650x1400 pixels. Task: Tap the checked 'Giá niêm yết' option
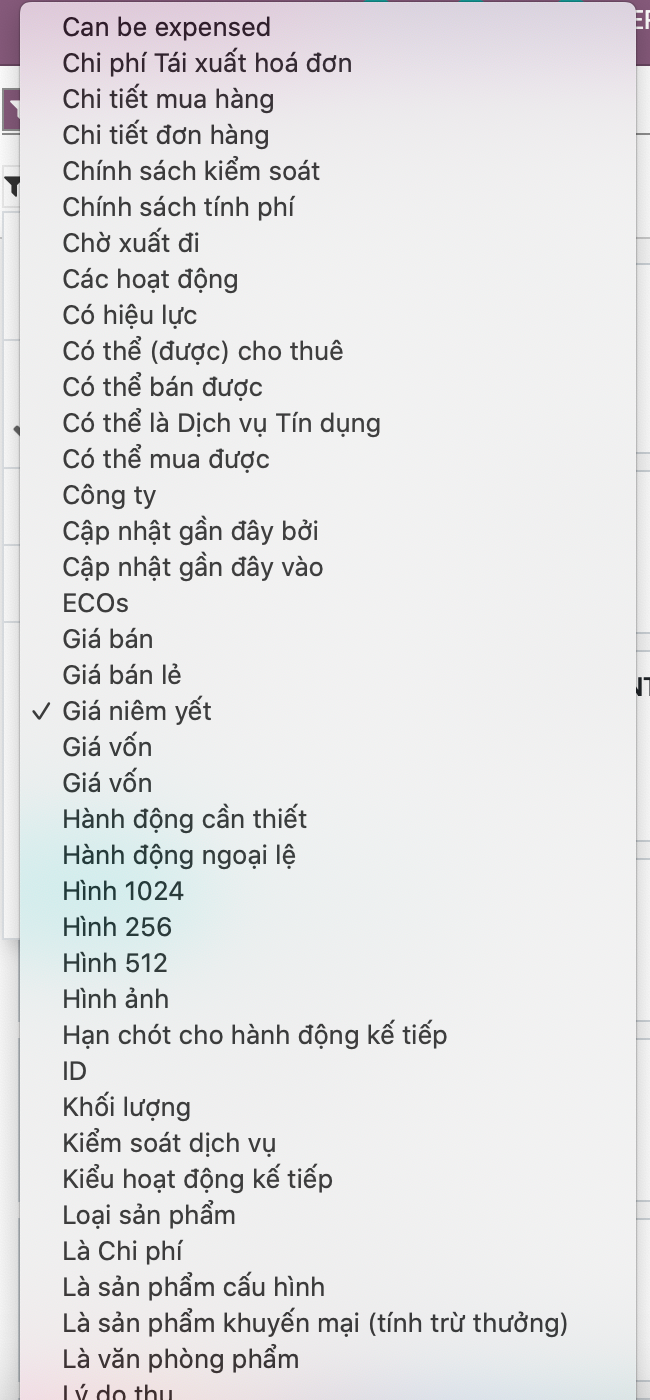pos(137,711)
